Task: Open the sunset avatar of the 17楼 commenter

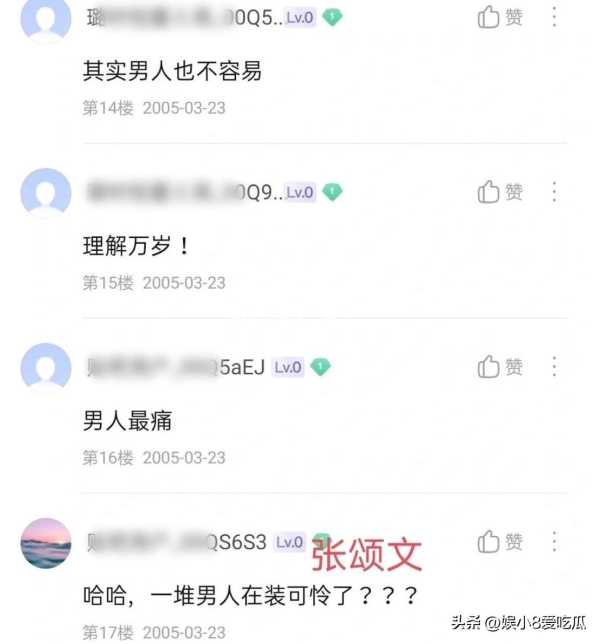Action: coord(46,543)
